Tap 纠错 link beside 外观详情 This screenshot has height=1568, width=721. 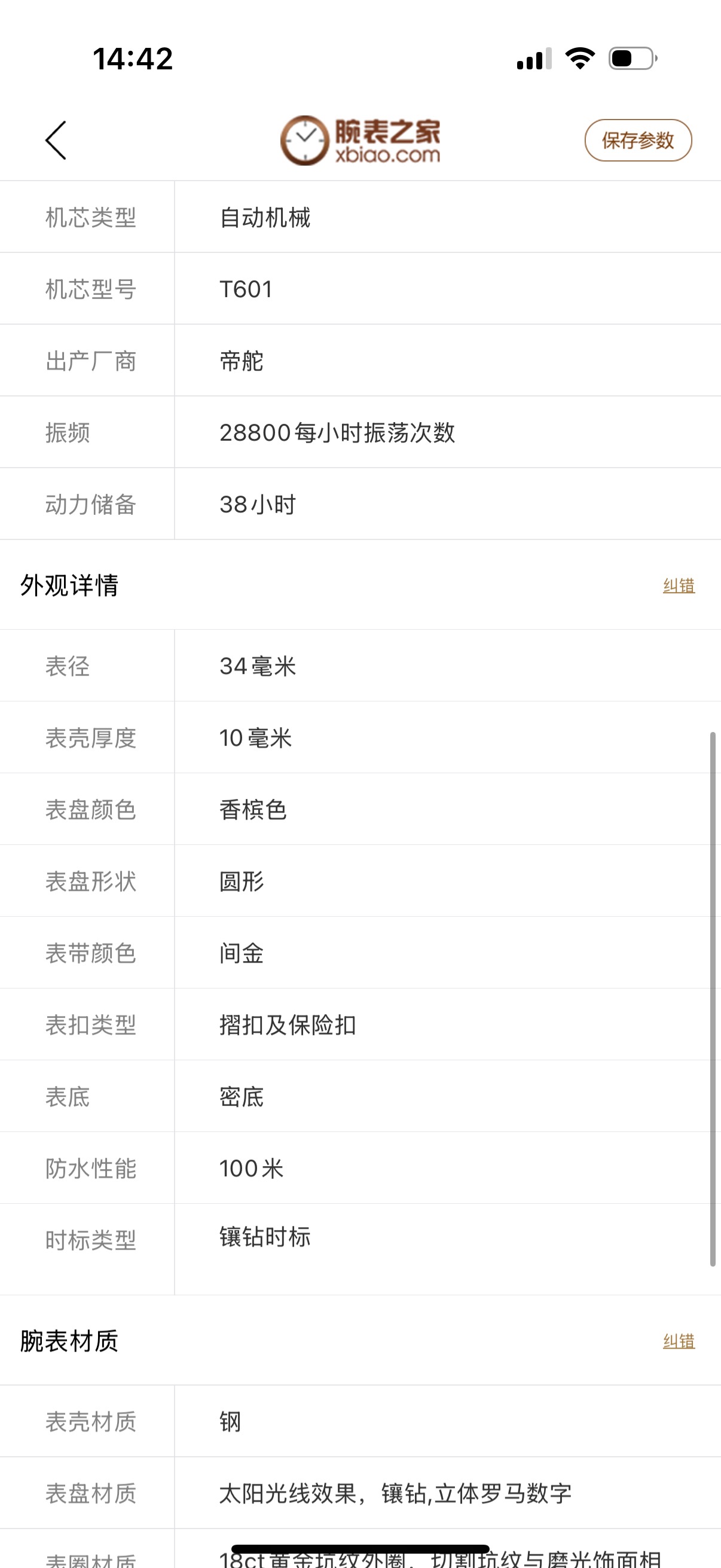pyautogui.click(x=679, y=585)
